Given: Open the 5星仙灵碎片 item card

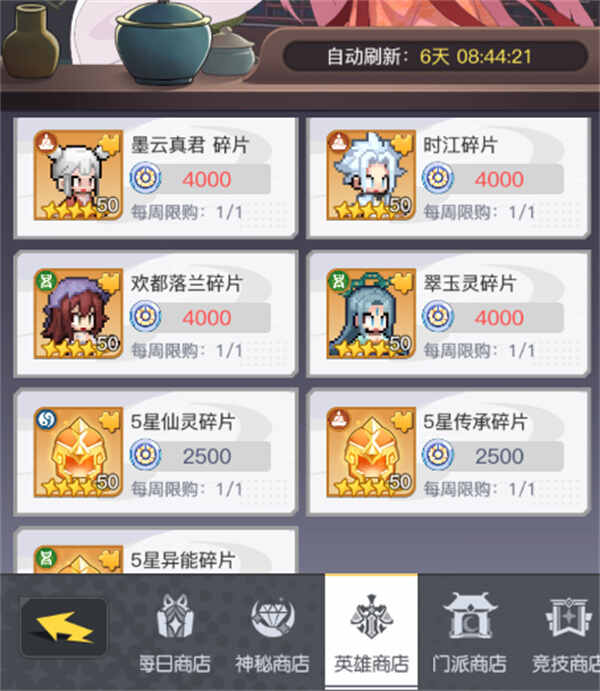Looking at the screenshot, I should point(157,450).
